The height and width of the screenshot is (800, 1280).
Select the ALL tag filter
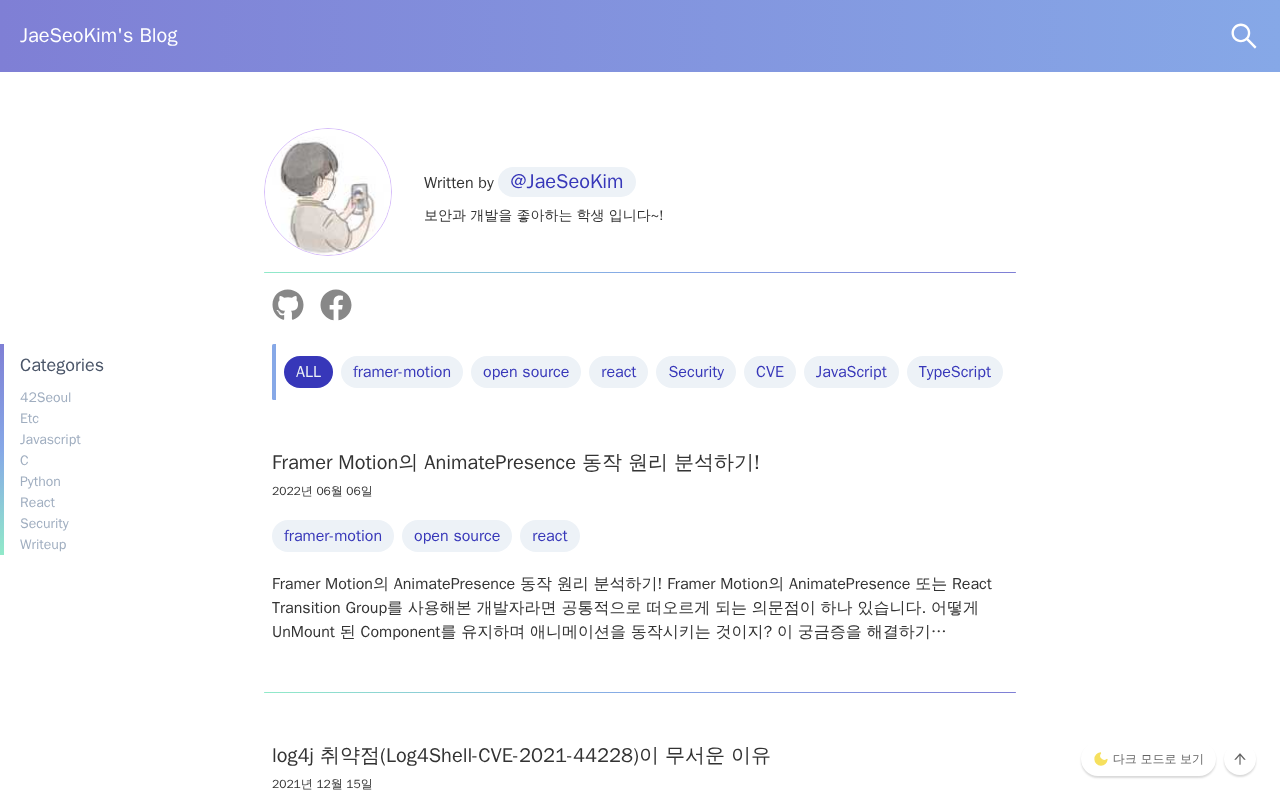click(x=308, y=372)
